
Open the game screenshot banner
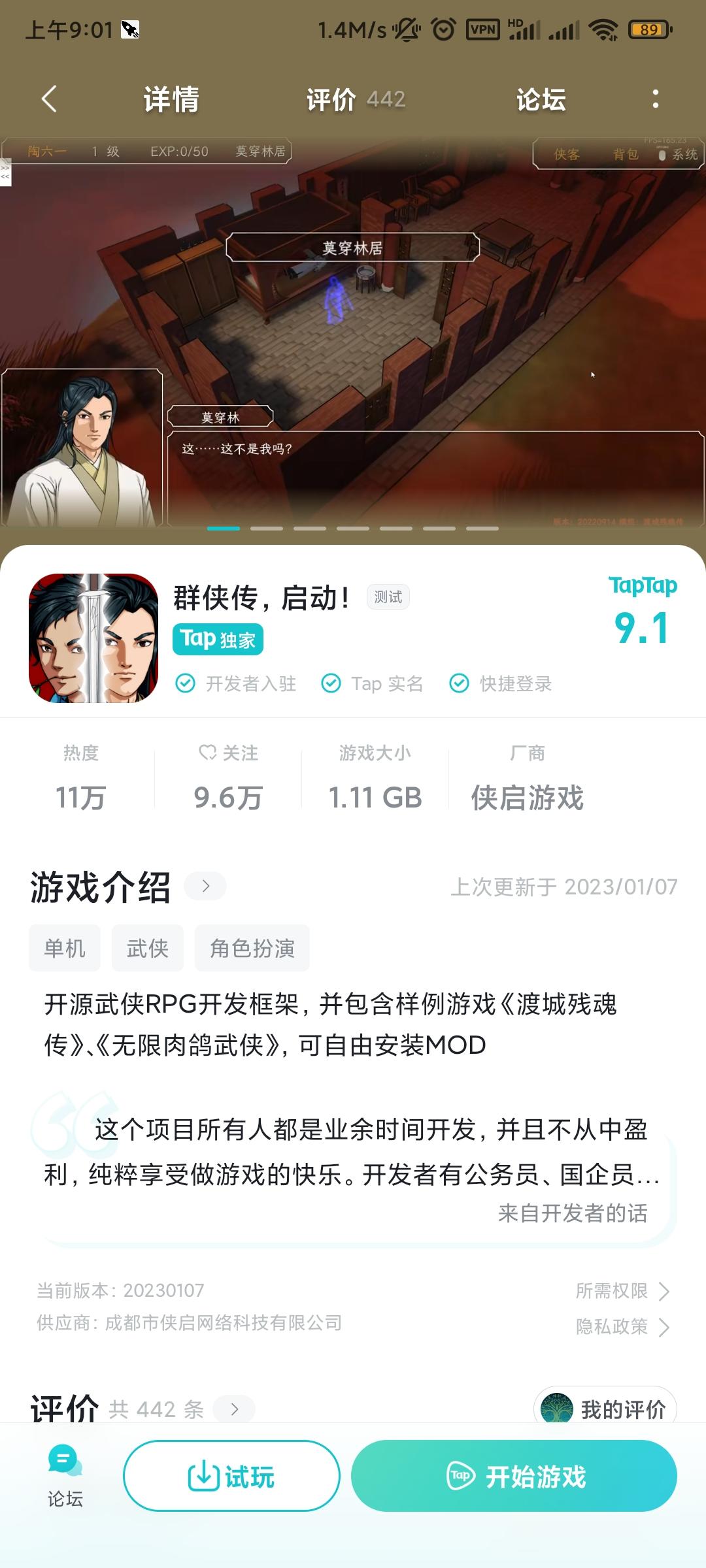pyautogui.click(x=353, y=333)
